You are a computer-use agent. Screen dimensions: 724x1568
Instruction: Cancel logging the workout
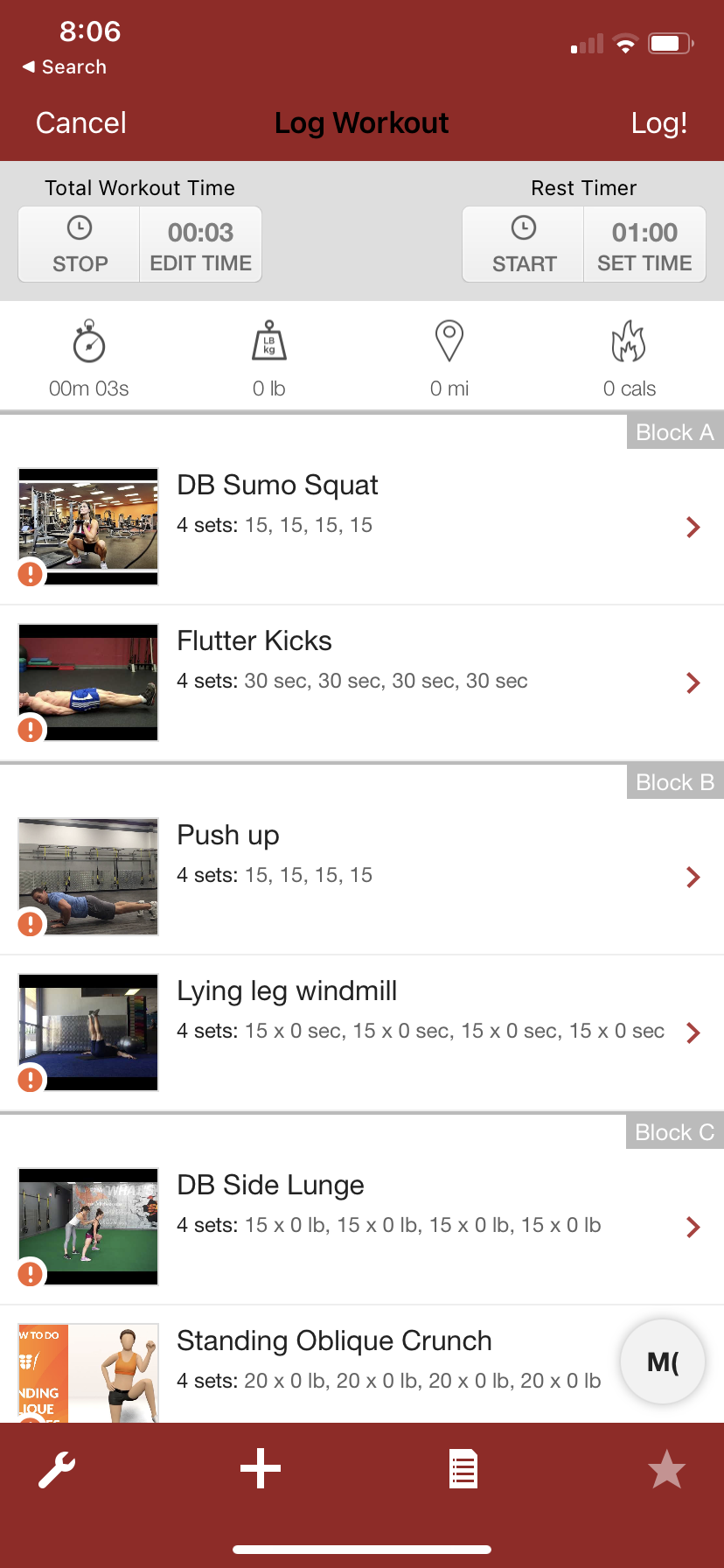(80, 123)
